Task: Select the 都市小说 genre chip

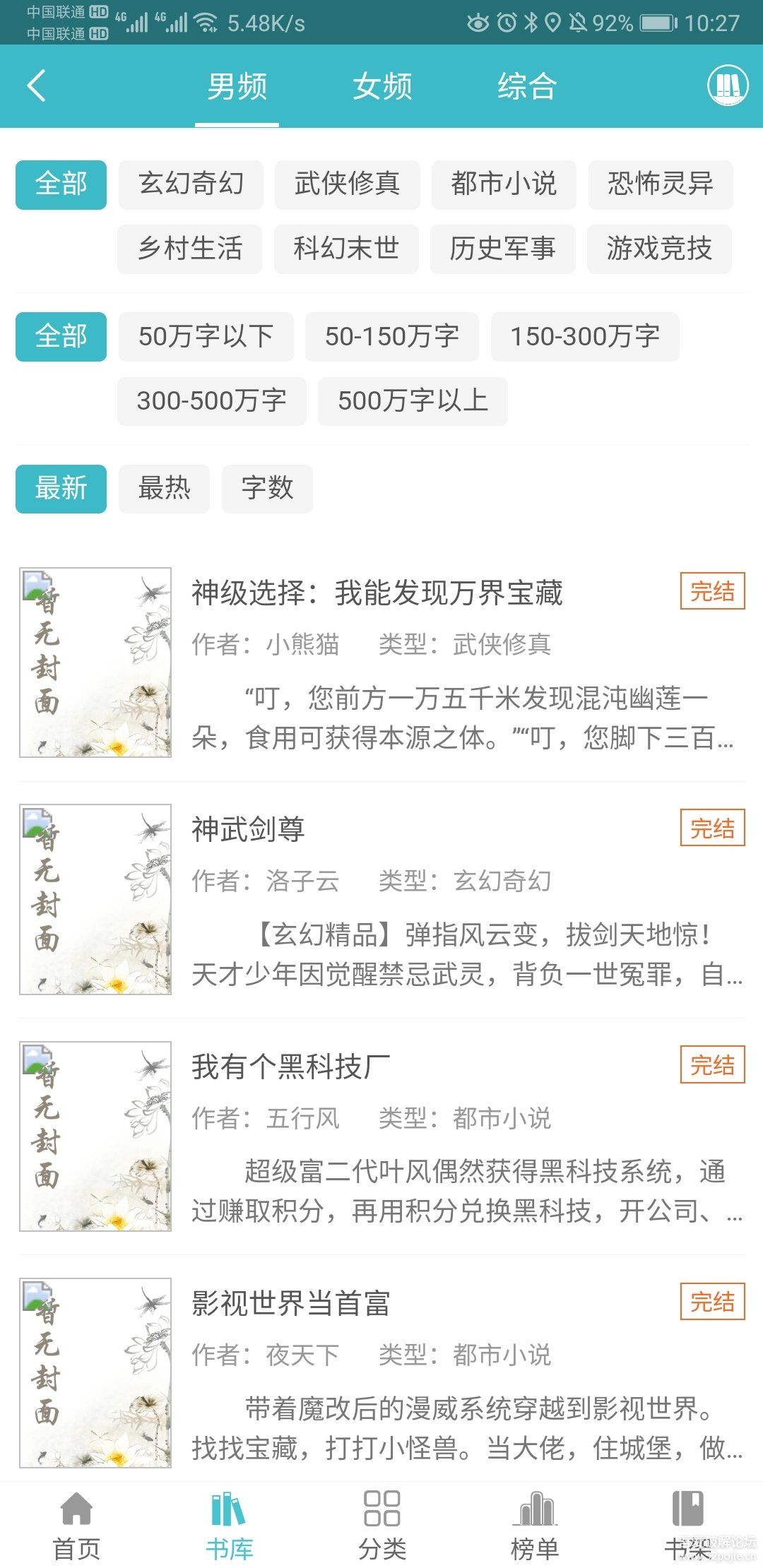Action: click(x=504, y=184)
